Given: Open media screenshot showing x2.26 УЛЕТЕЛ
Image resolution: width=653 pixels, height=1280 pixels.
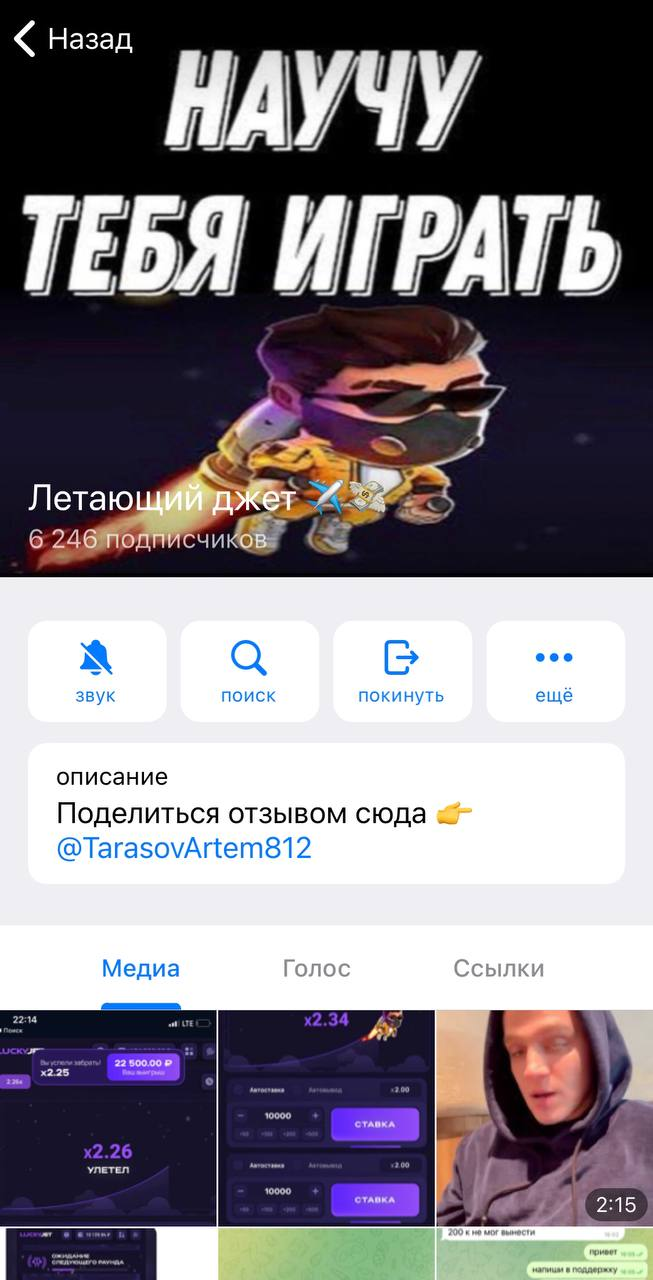Looking at the screenshot, I should 108,1118.
